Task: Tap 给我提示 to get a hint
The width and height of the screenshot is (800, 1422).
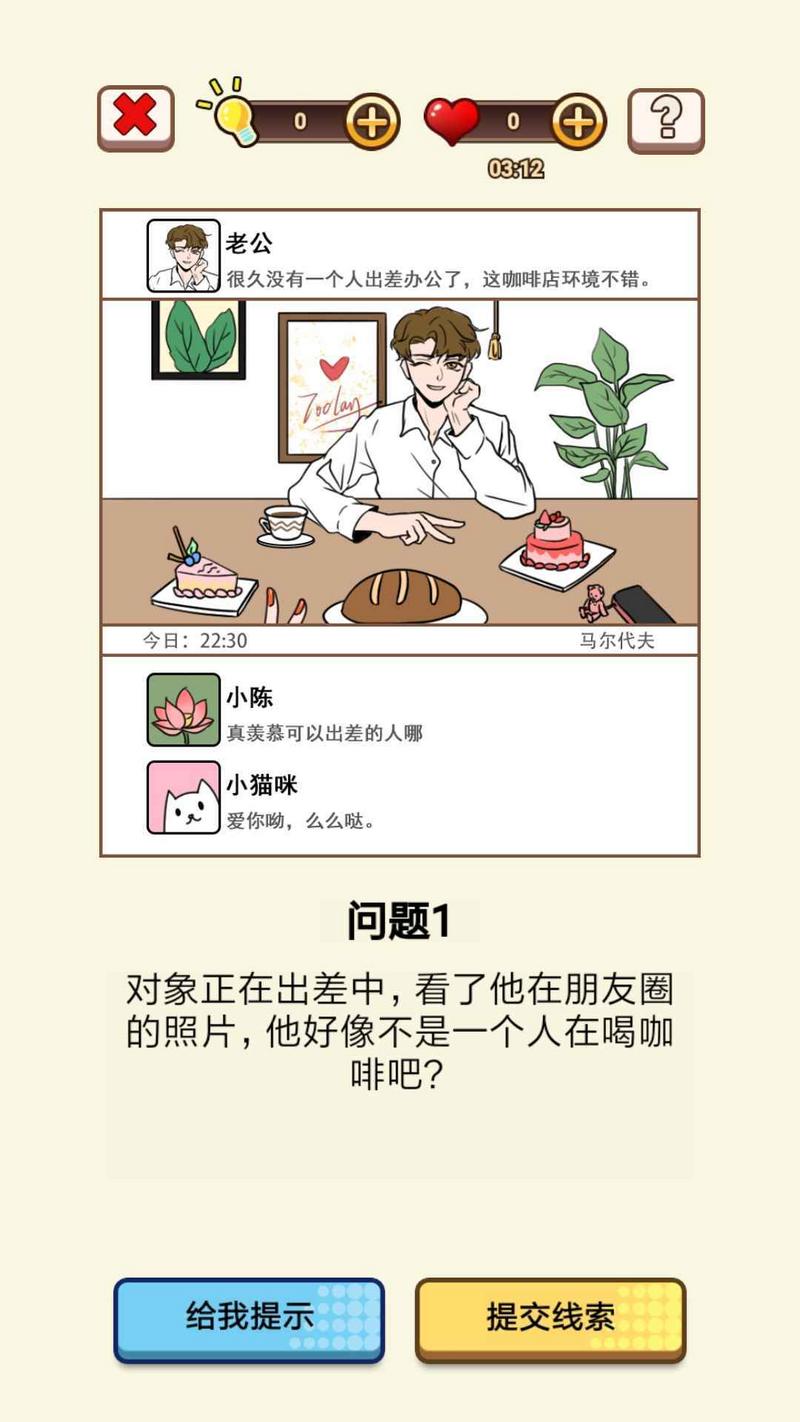Action: (x=249, y=1319)
